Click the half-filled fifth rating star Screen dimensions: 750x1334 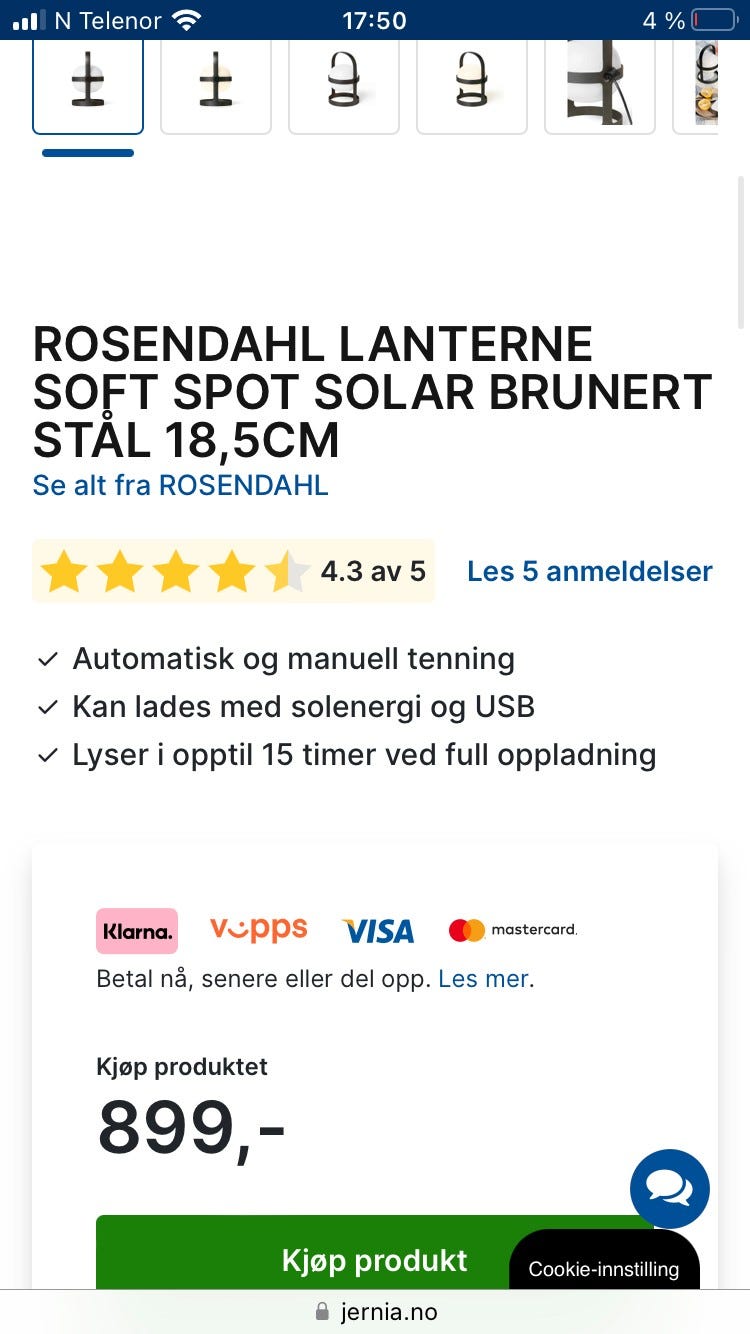(x=289, y=571)
